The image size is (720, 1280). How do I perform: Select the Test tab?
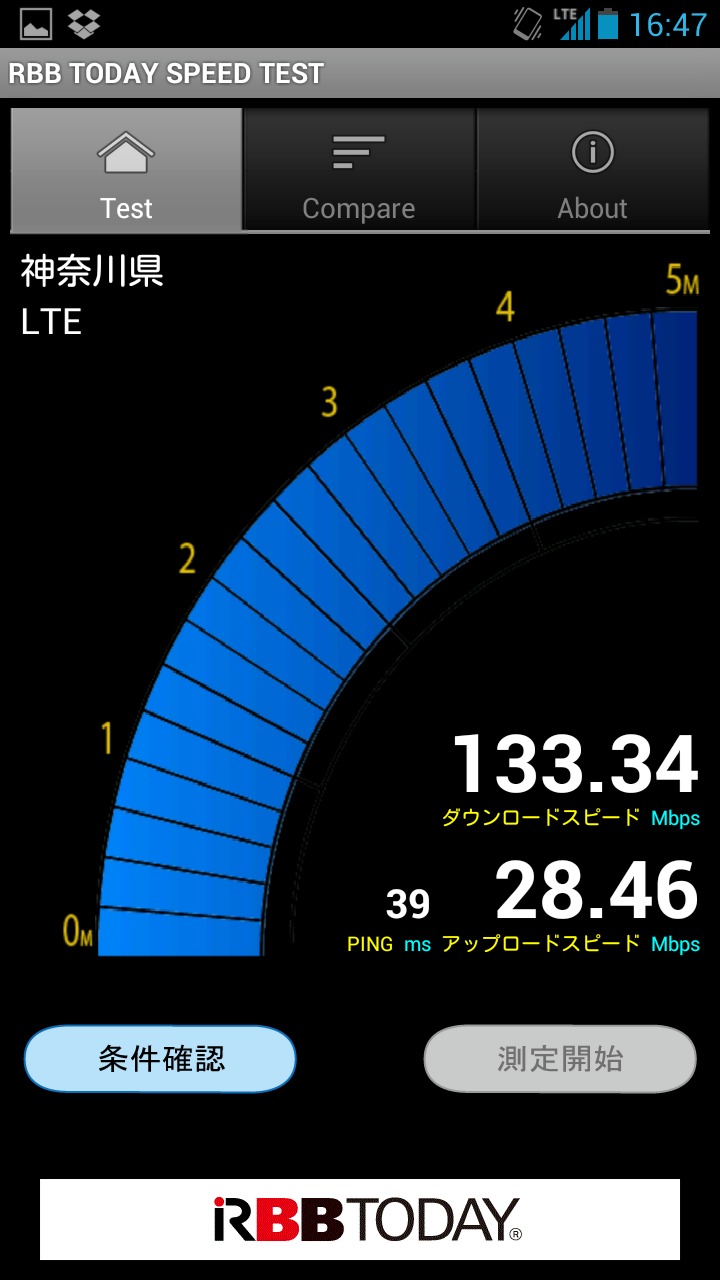(127, 170)
